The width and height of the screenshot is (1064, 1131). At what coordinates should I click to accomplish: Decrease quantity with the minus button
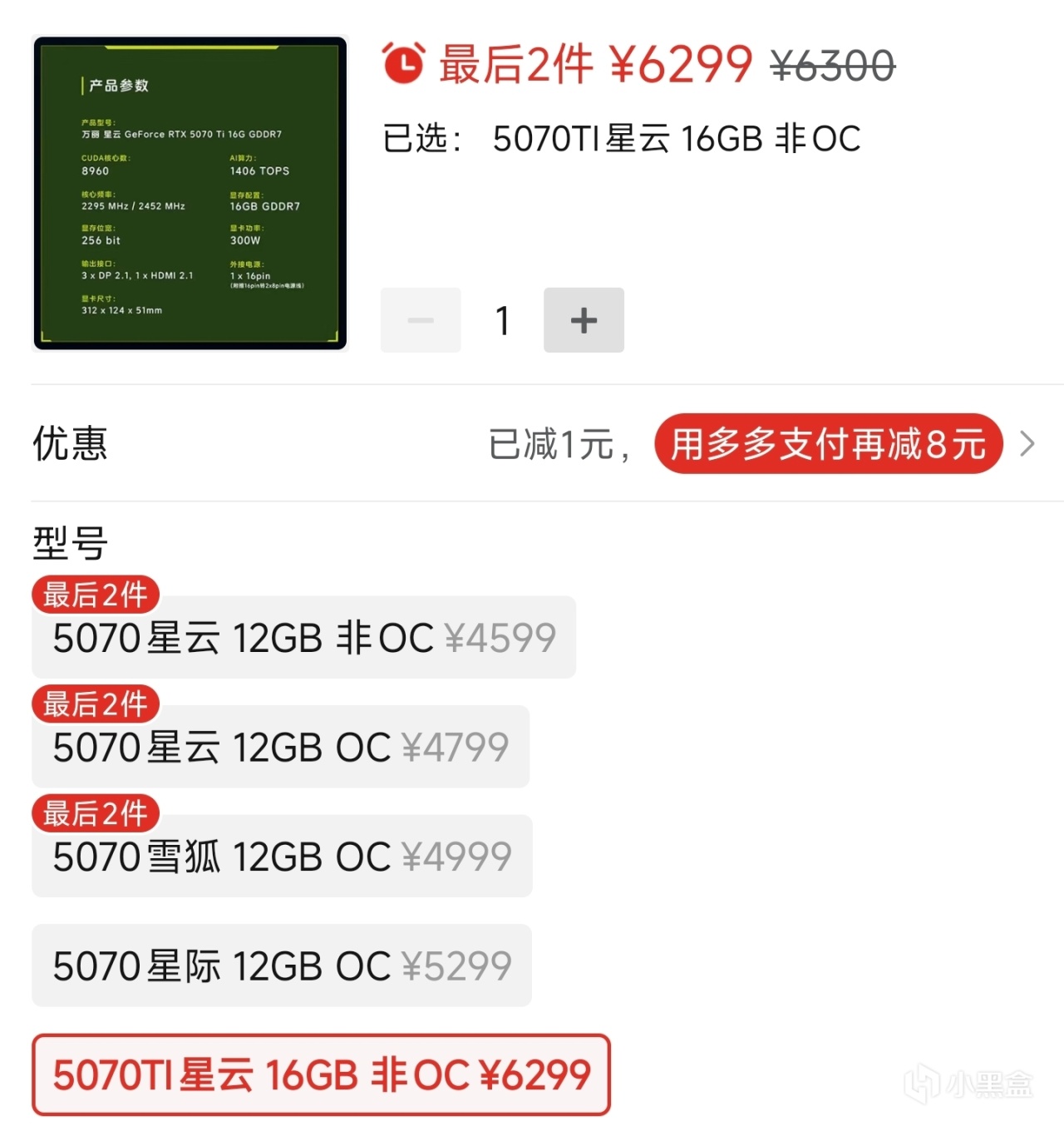[x=421, y=320]
